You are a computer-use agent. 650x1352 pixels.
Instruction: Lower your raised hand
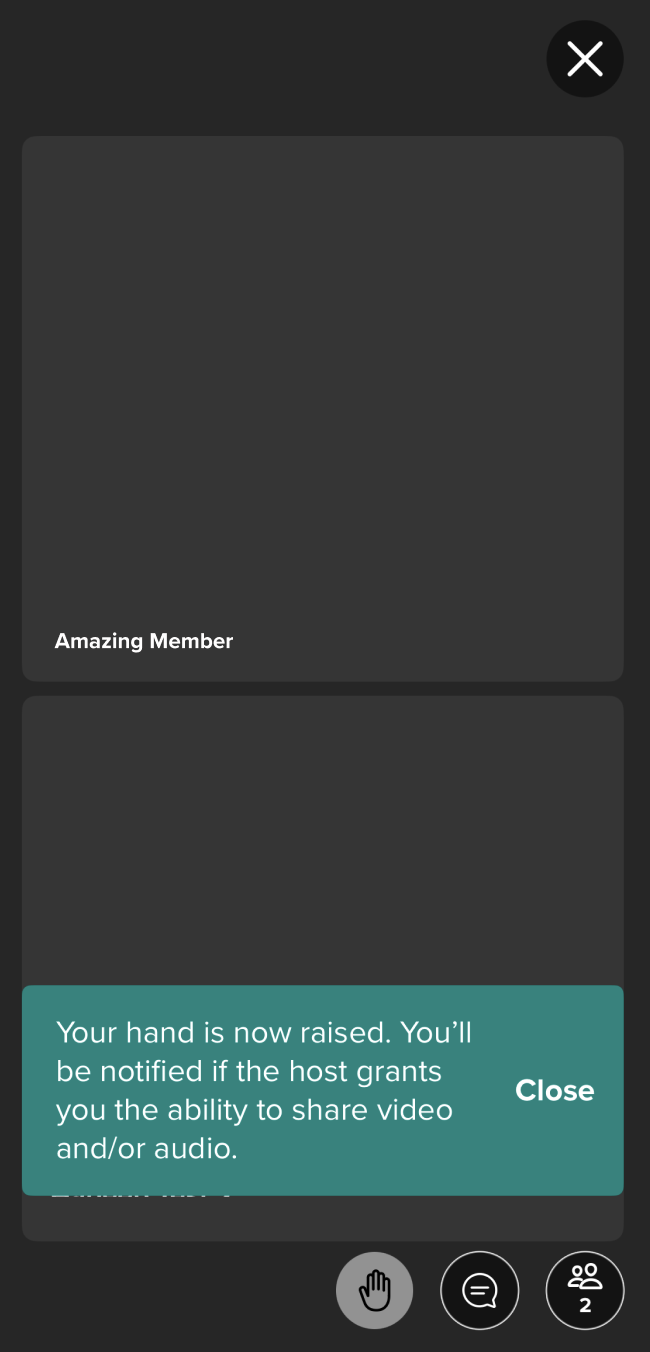375,1290
